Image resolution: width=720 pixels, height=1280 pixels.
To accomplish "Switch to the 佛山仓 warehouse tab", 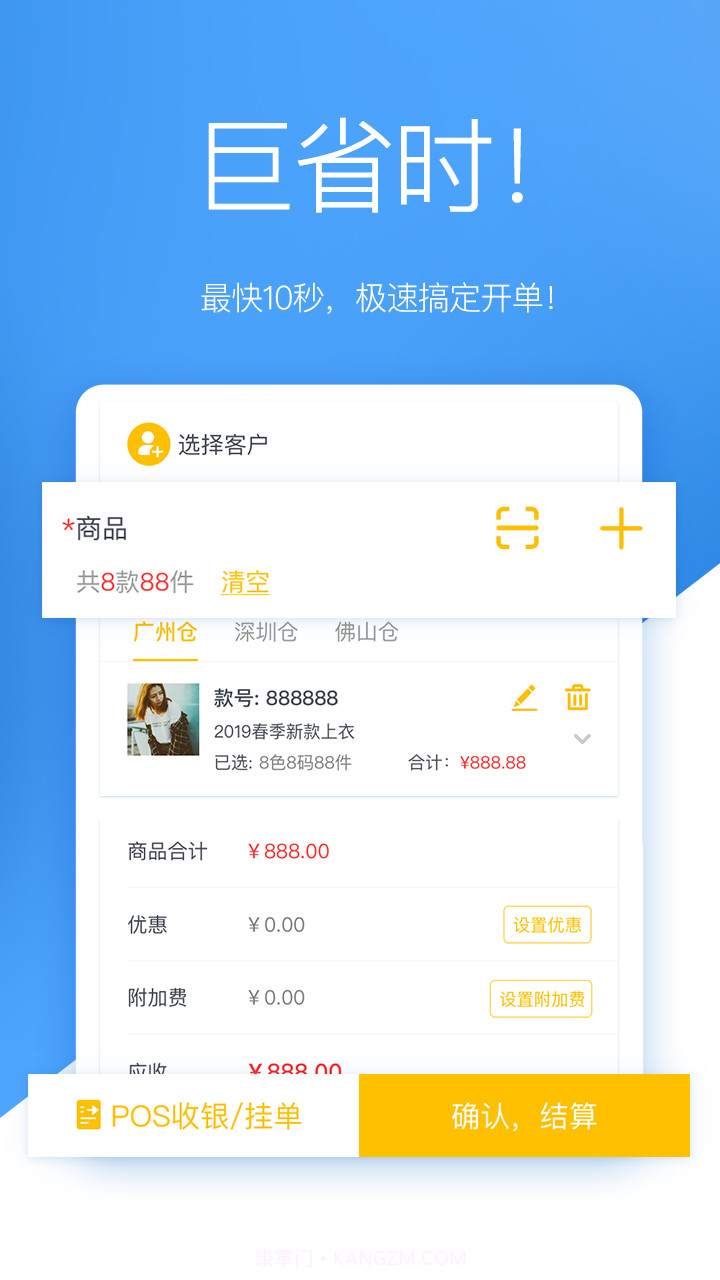I will (366, 632).
